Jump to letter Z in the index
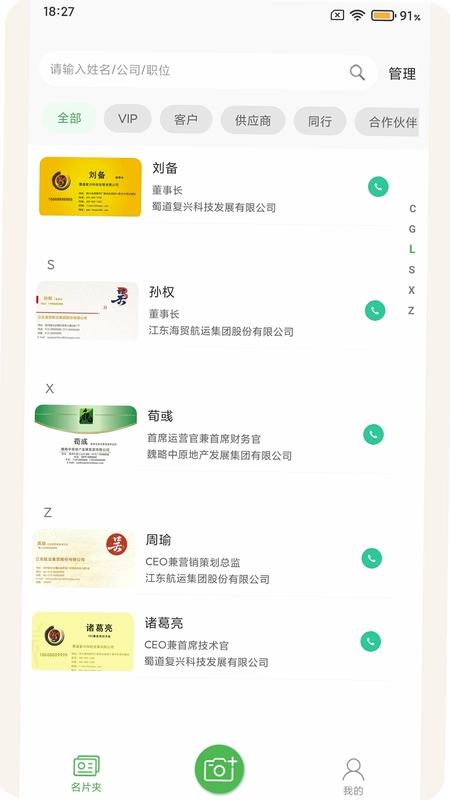 point(411,311)
